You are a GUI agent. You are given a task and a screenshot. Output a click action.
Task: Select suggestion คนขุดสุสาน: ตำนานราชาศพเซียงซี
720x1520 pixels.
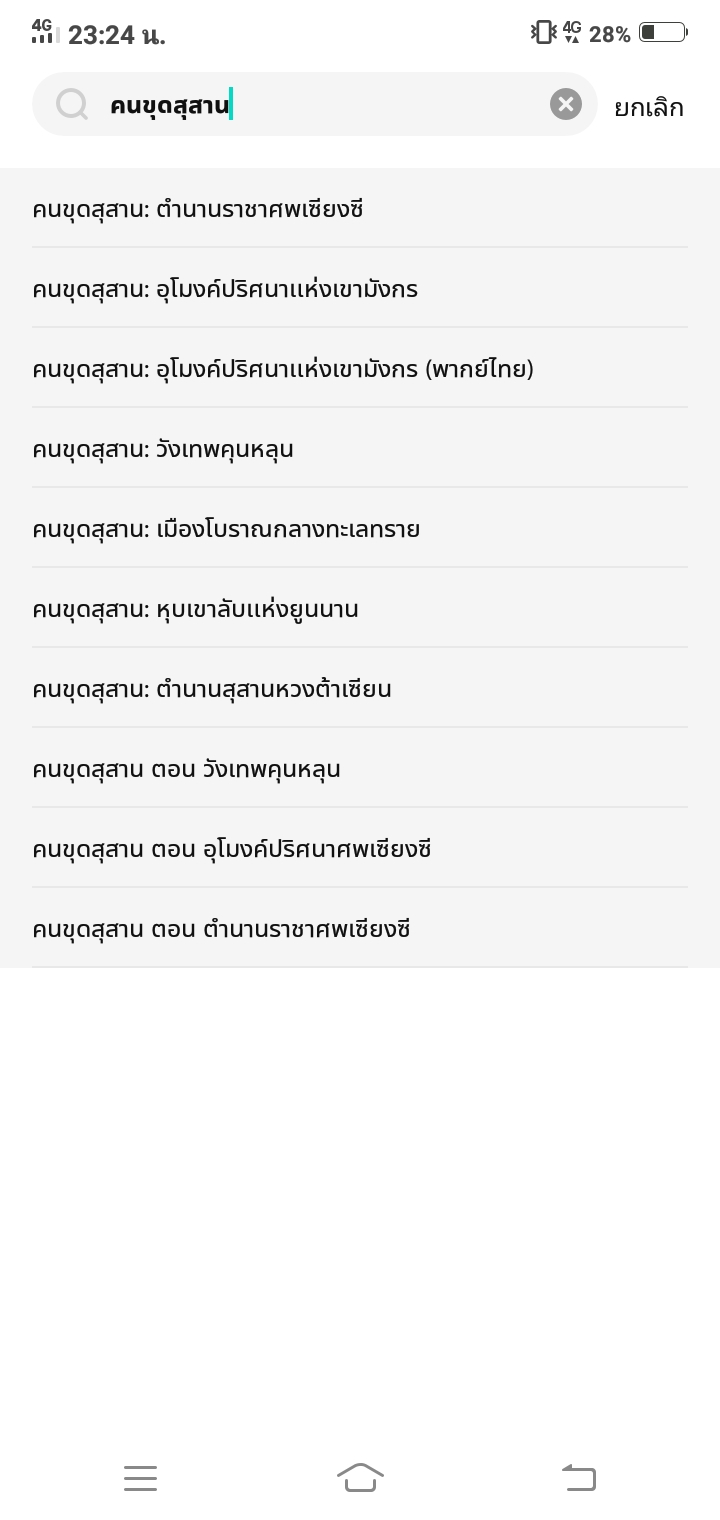click(360, 209)
